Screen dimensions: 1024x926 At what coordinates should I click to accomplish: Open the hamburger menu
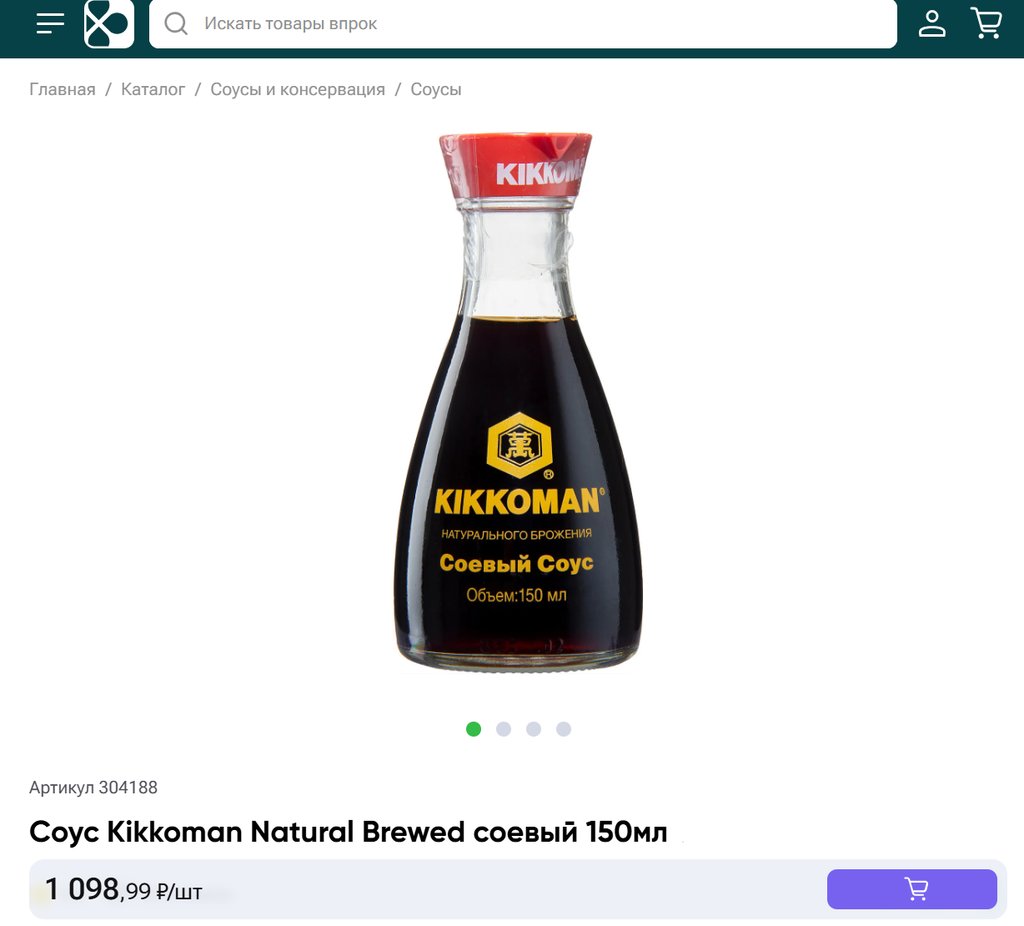50,24
